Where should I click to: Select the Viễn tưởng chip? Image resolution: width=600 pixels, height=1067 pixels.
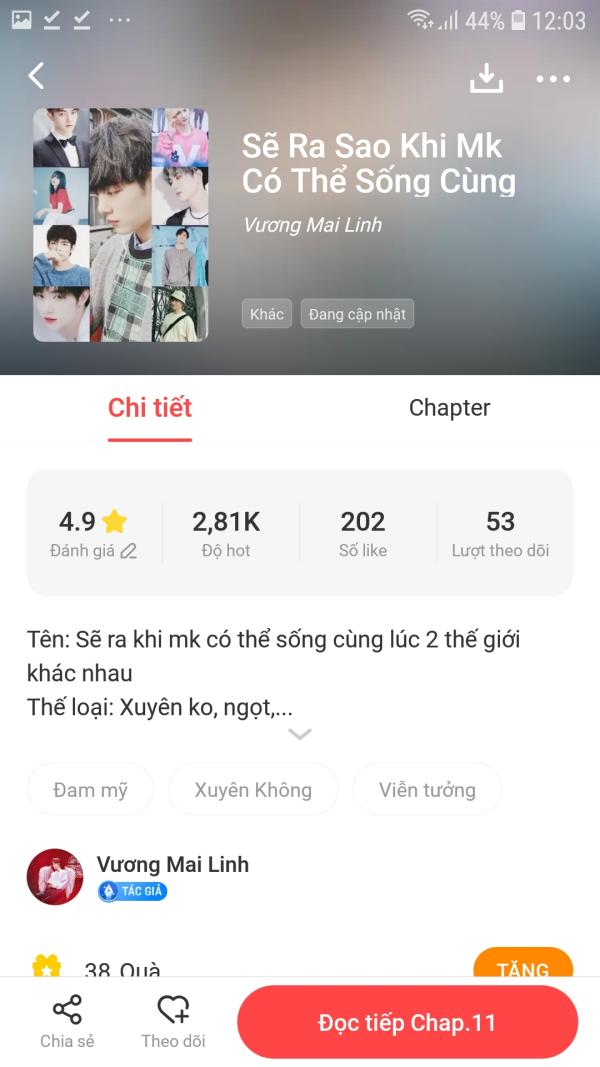point(427,790)
